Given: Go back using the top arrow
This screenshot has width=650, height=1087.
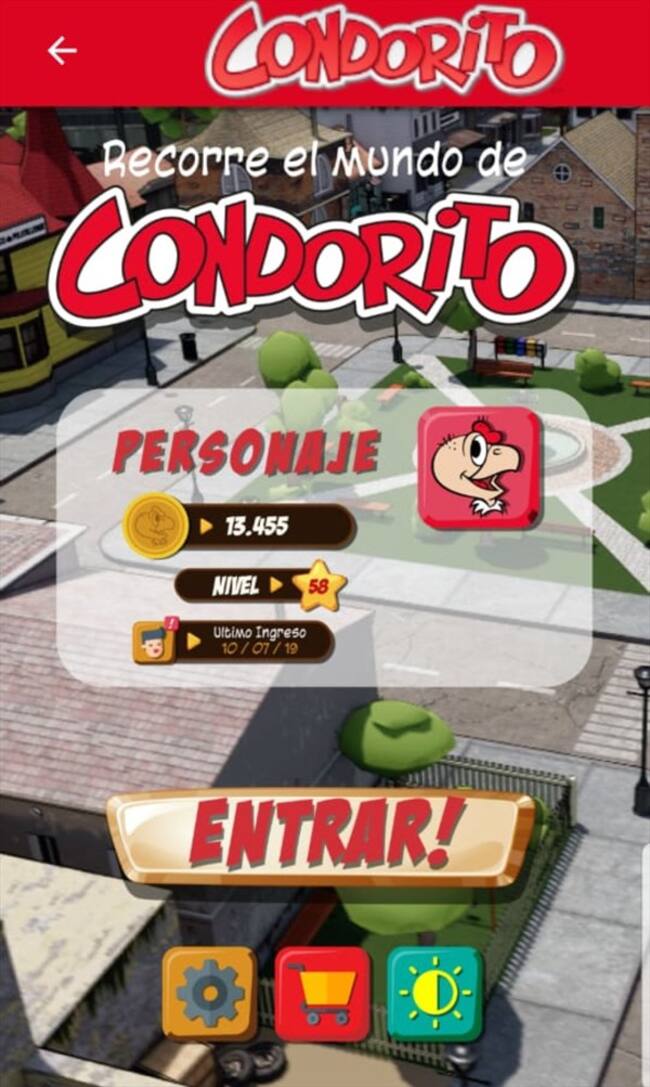Looking at the screenshot, I should coord(62,50).
